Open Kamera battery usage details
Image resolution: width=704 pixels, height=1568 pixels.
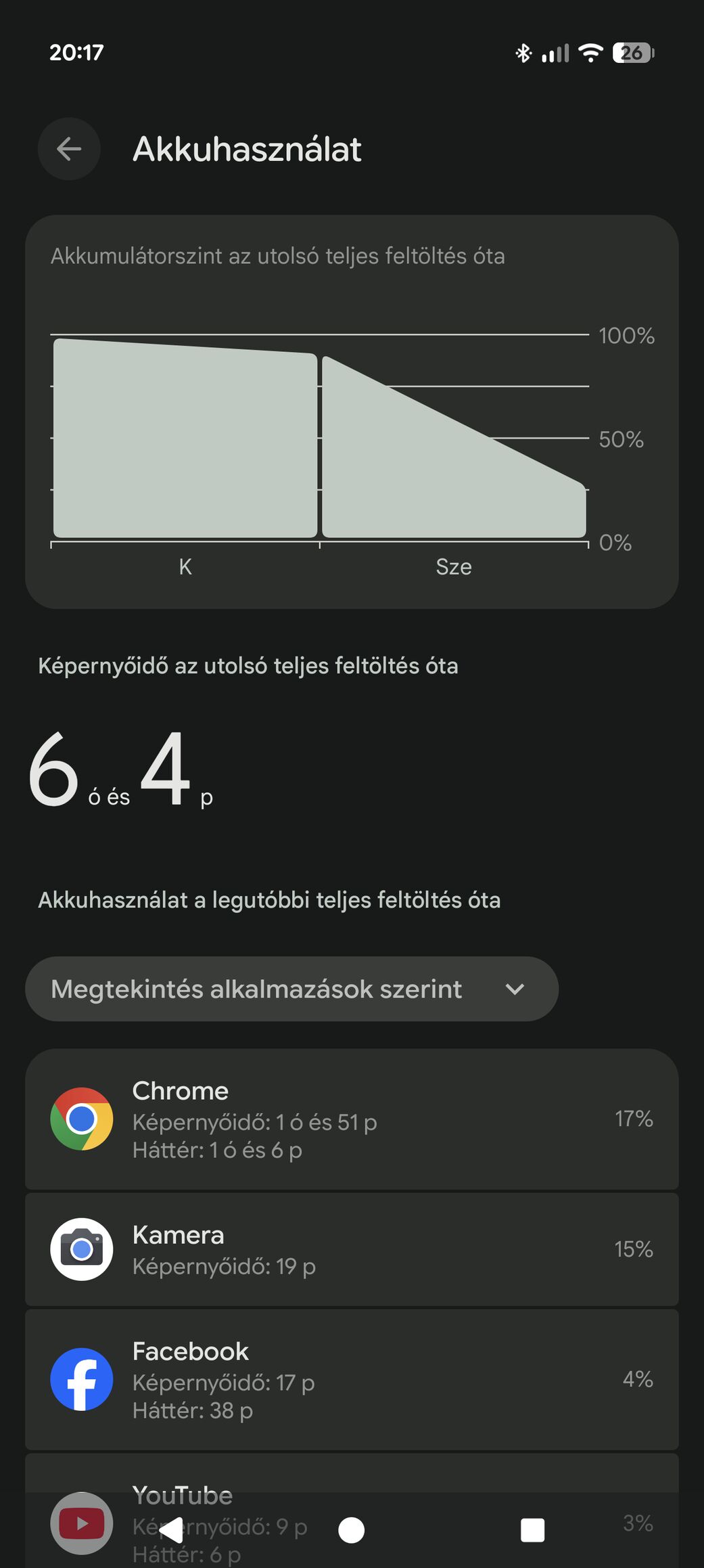tap(352, 1249)
